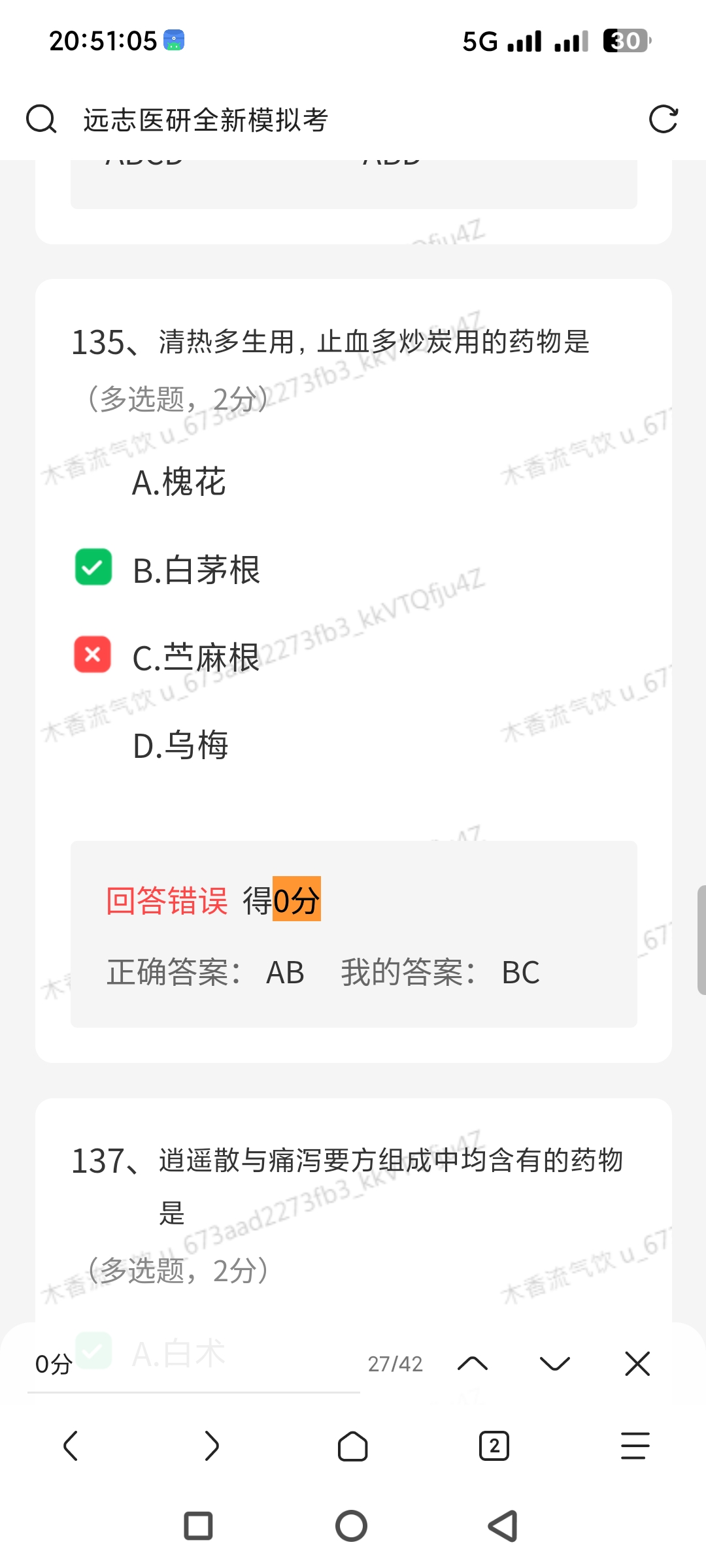This screenshot has height=1568, width=706.
Task: Open the browser home page
Action: (x=352, y=1446)
